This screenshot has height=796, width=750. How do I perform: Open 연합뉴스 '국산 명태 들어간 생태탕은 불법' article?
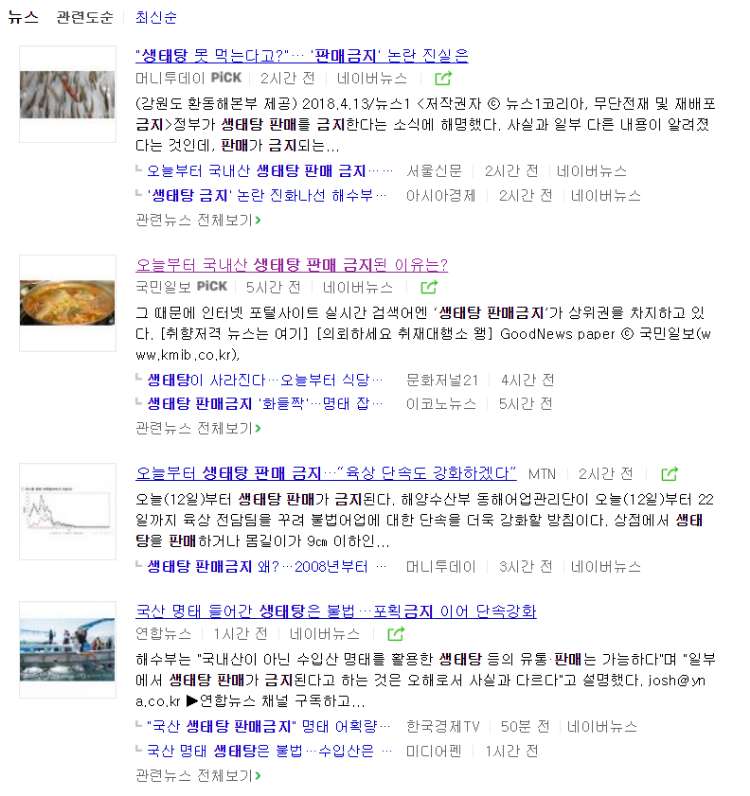[335, 611]
